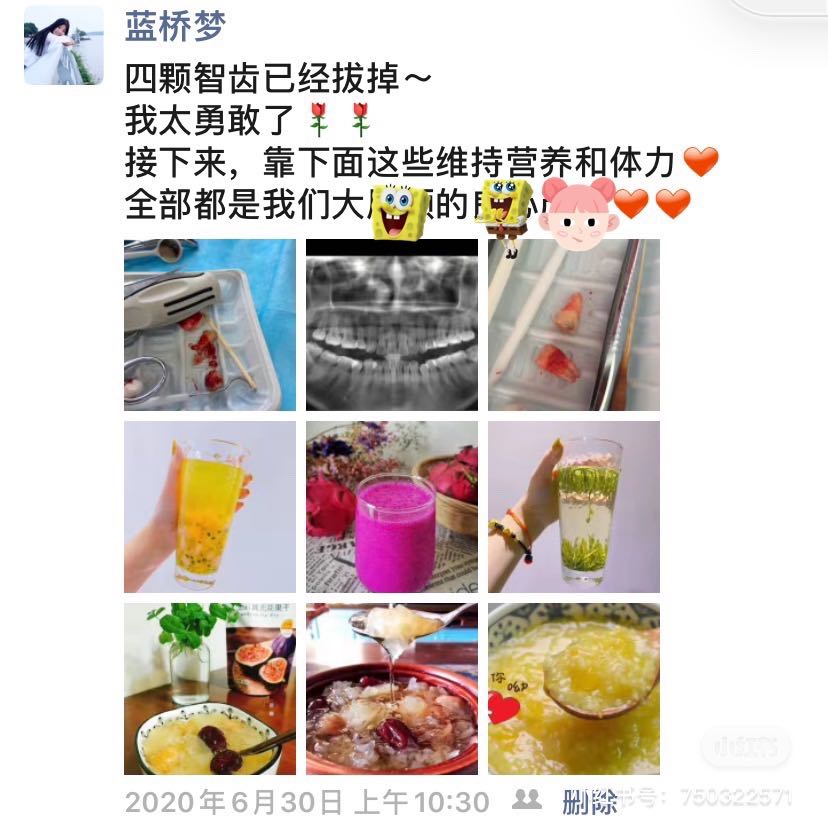
Task: Open the tremella soup with red dates photo
Action: 392,689
